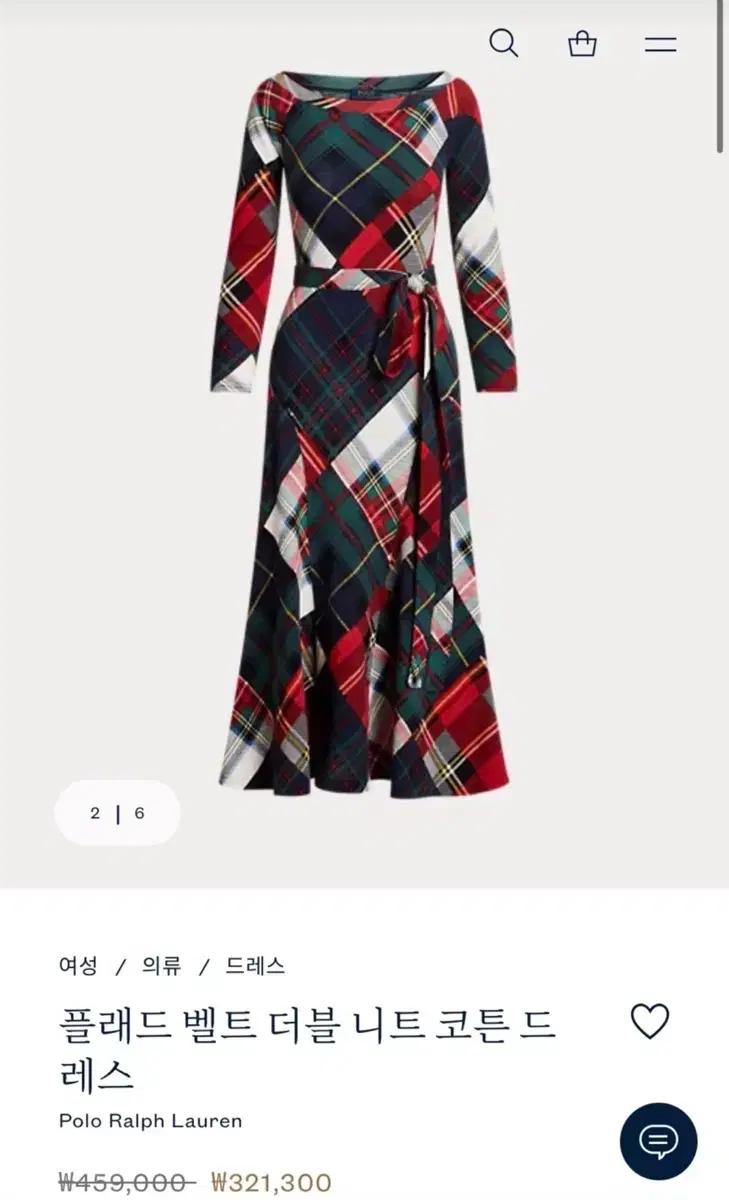Viewport: 729px width, 1200px height.
Task: Tap the magnifying glass to search products
Action: pyautogui.click(x=504, y=43)
